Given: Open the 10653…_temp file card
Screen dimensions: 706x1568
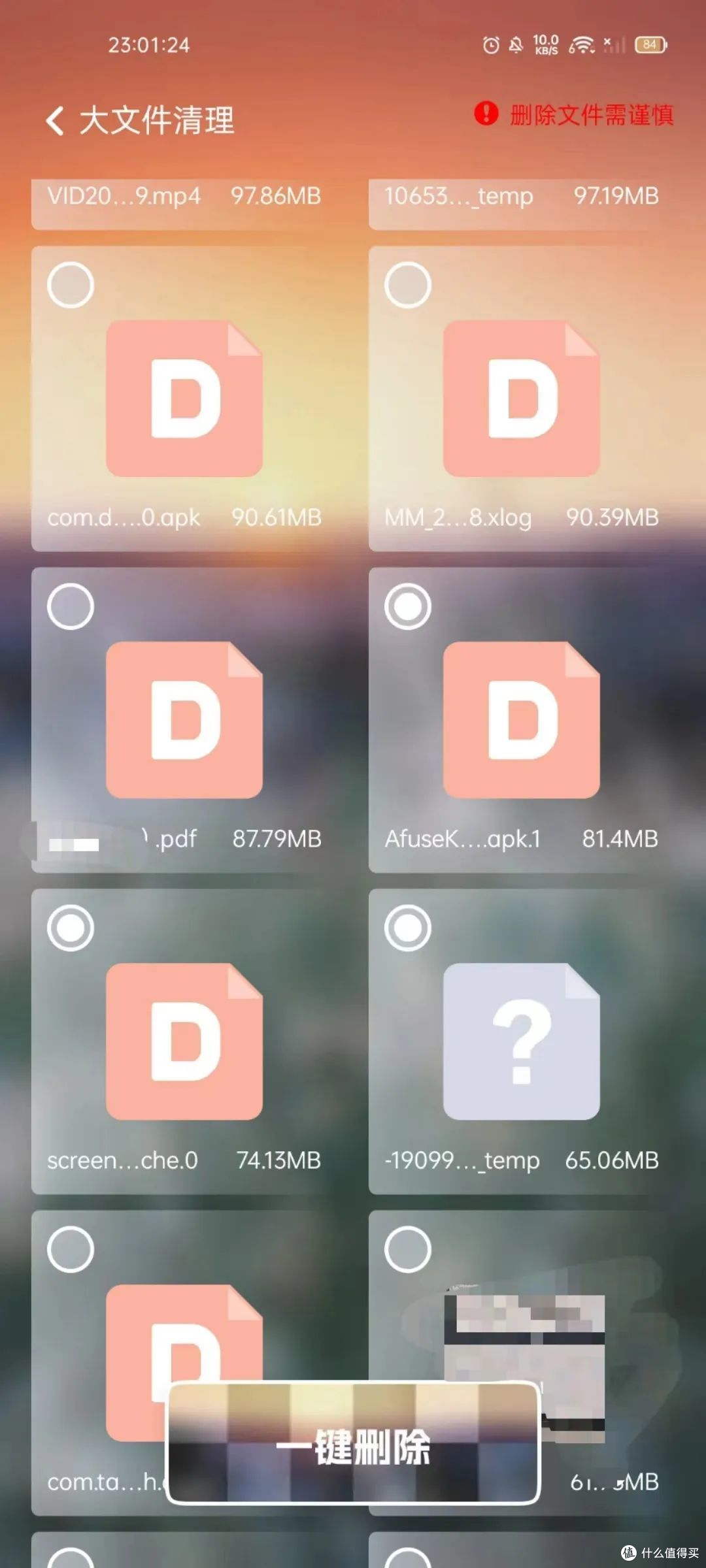Looking at the screenshot, I should pyautogui.click(x=522, y=204).
